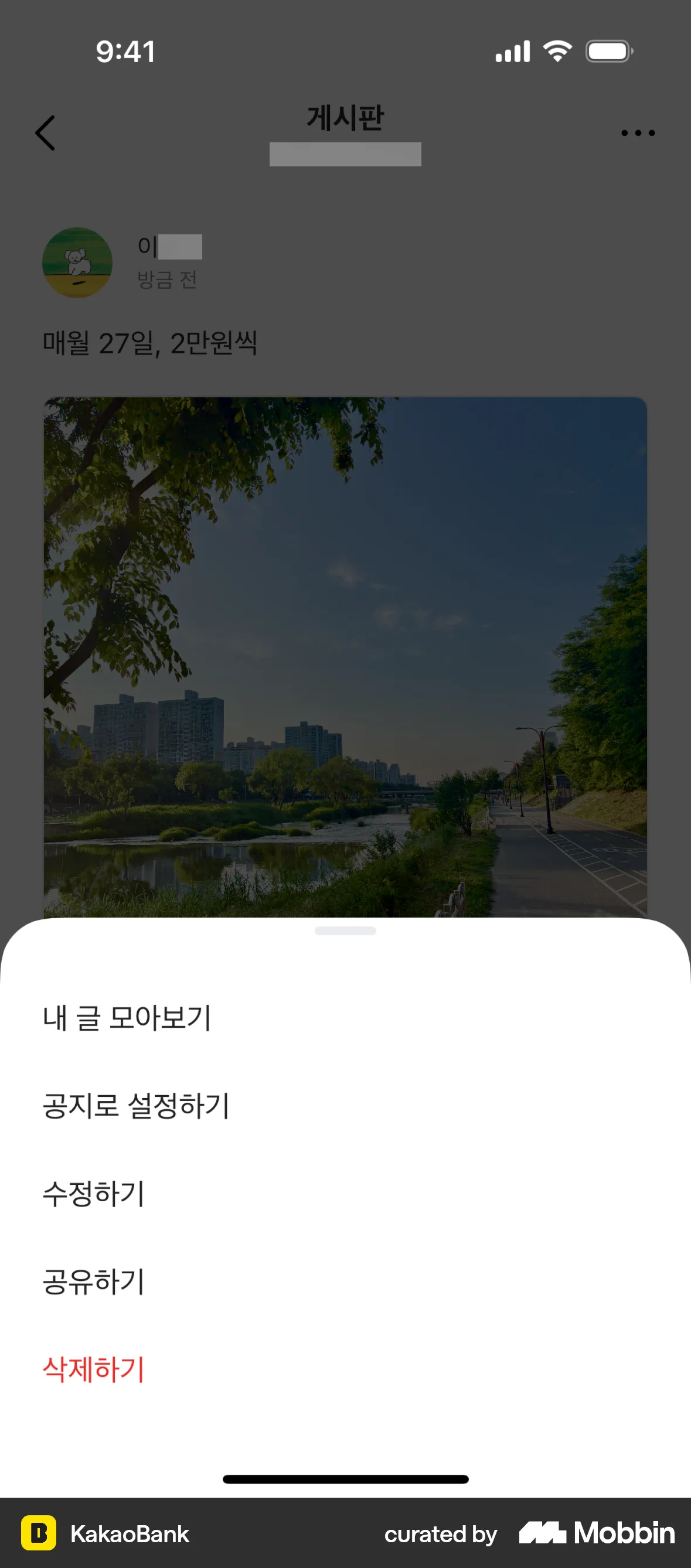Tap the back chevron to leave the board

pyautogui.click(x=46, y=132)
